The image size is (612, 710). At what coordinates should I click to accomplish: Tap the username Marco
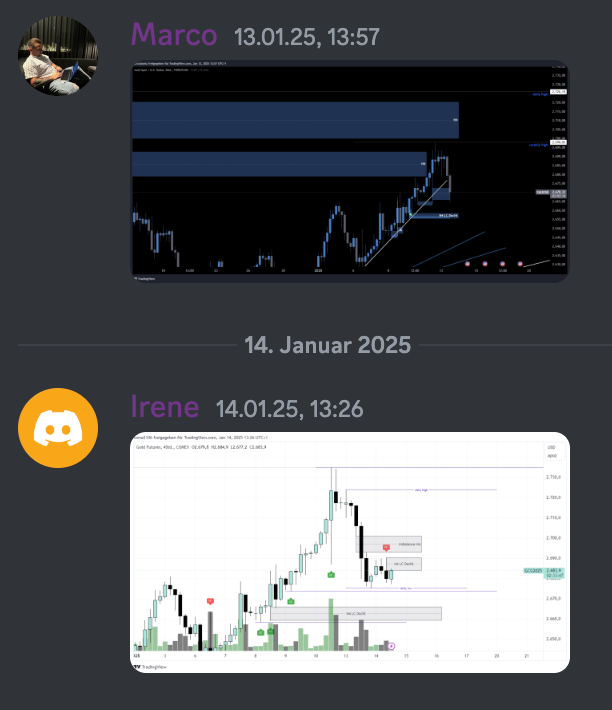tap(174, 35)
